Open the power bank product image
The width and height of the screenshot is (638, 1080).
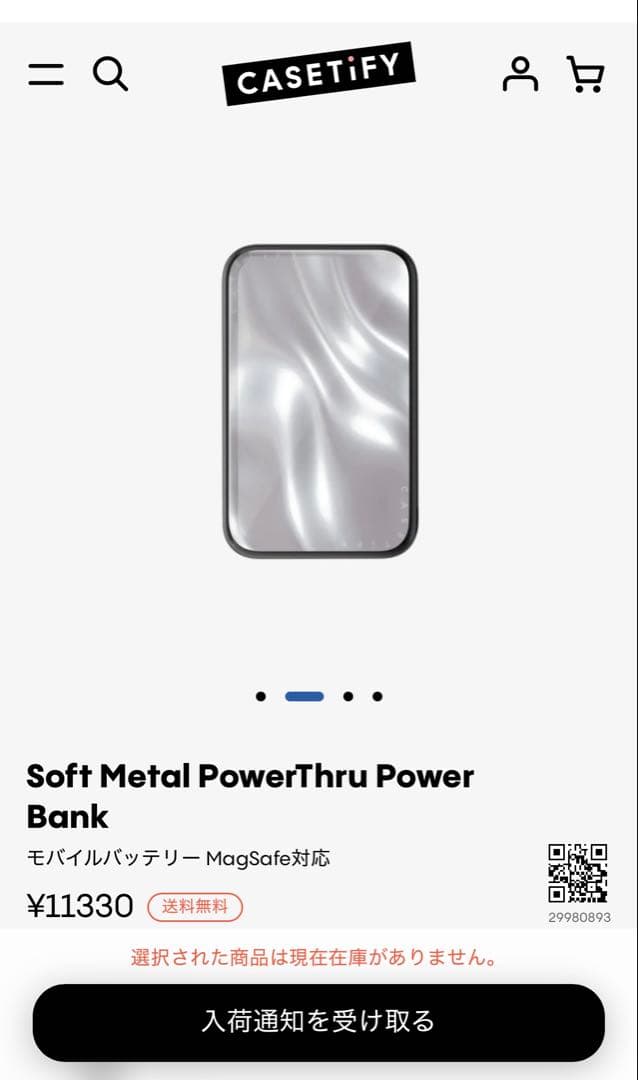click(x=319, y=401)
